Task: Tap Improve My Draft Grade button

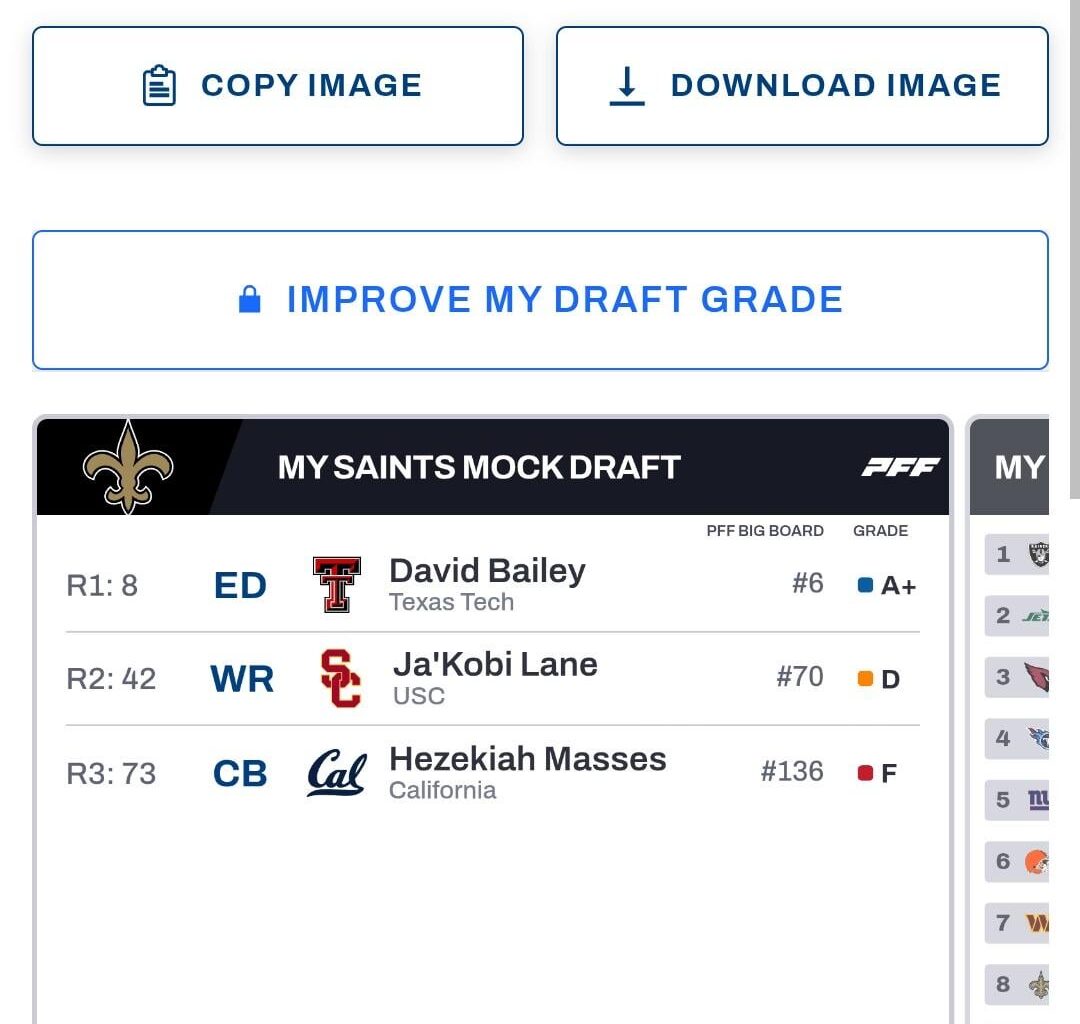Action: pos(540,300)
